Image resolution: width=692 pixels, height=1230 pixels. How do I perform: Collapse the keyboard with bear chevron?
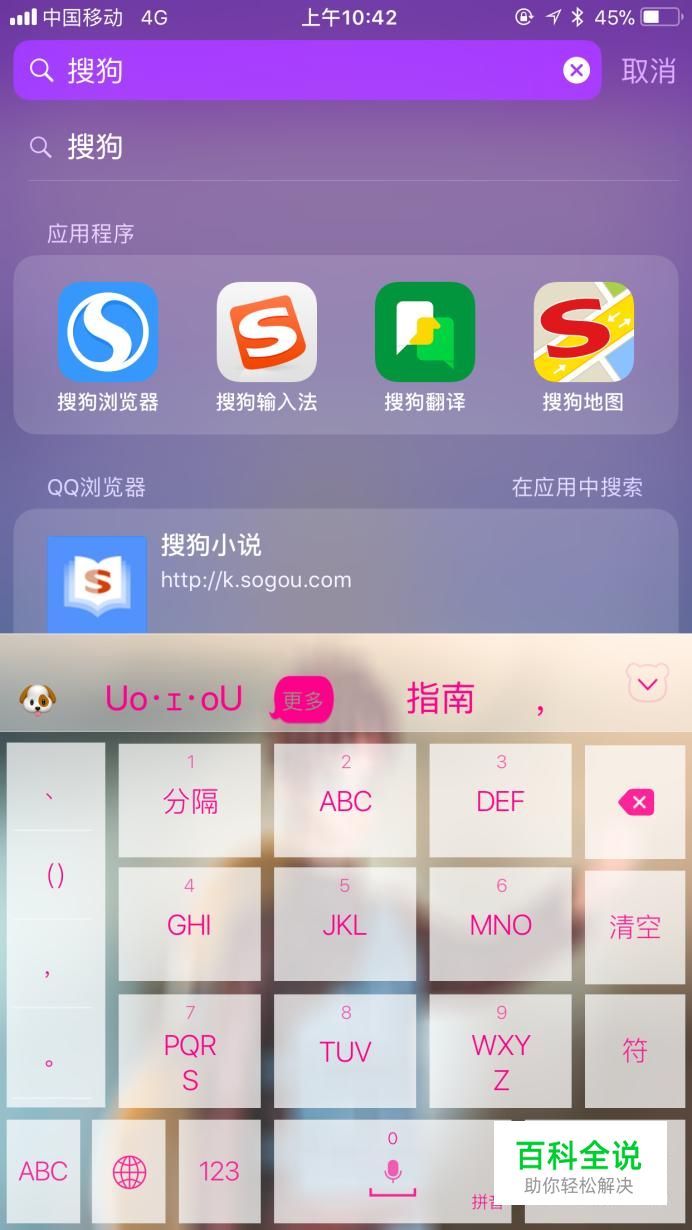tap(647, 684)
